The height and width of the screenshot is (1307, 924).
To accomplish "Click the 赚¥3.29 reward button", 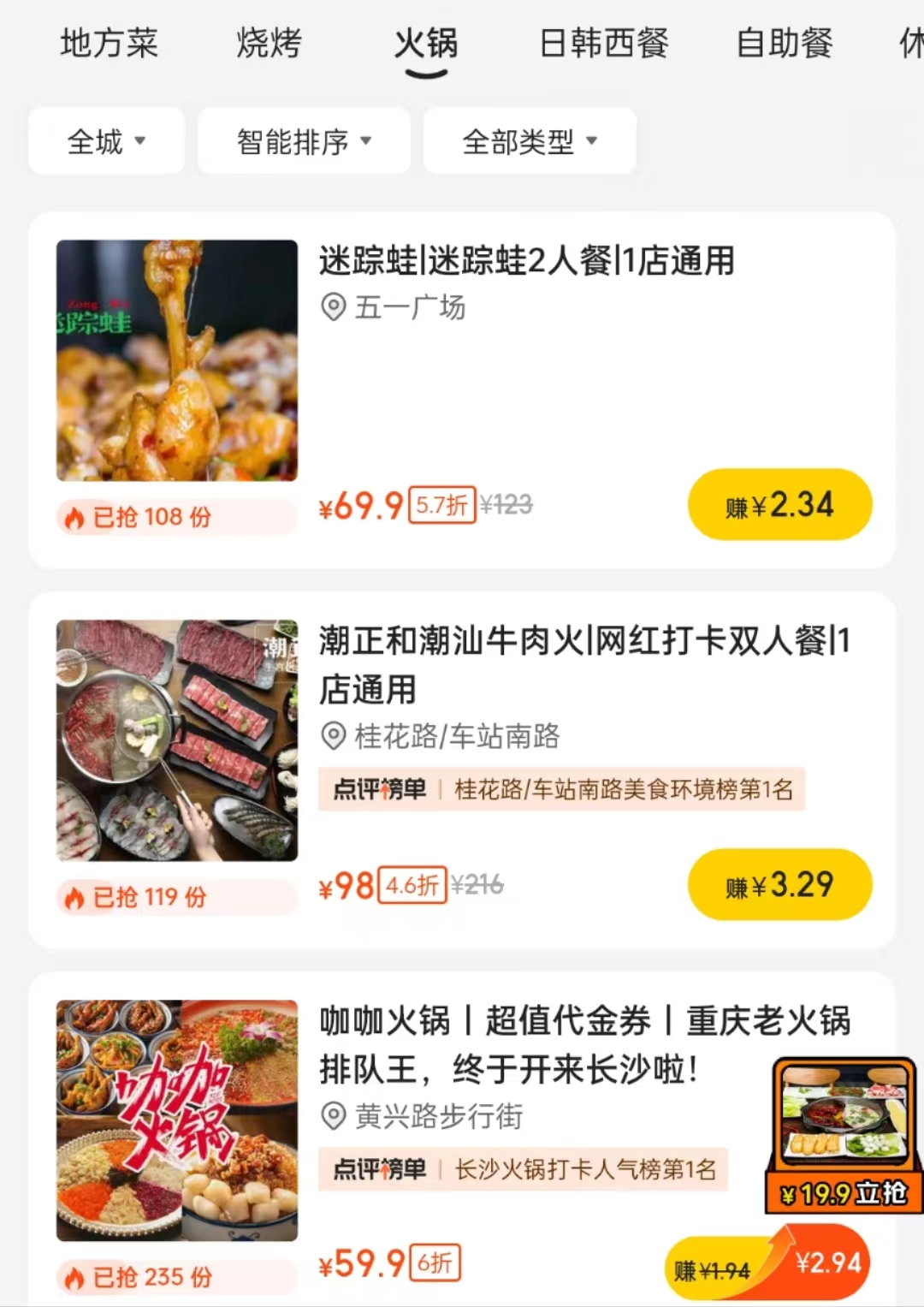I will 779,885.
